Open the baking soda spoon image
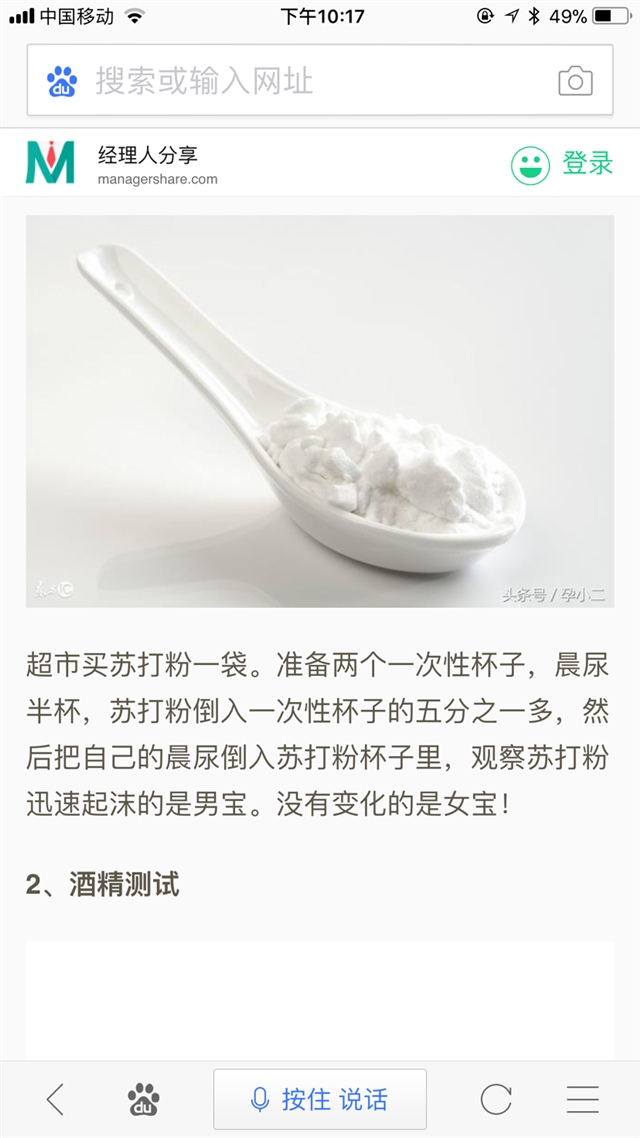 320,410
